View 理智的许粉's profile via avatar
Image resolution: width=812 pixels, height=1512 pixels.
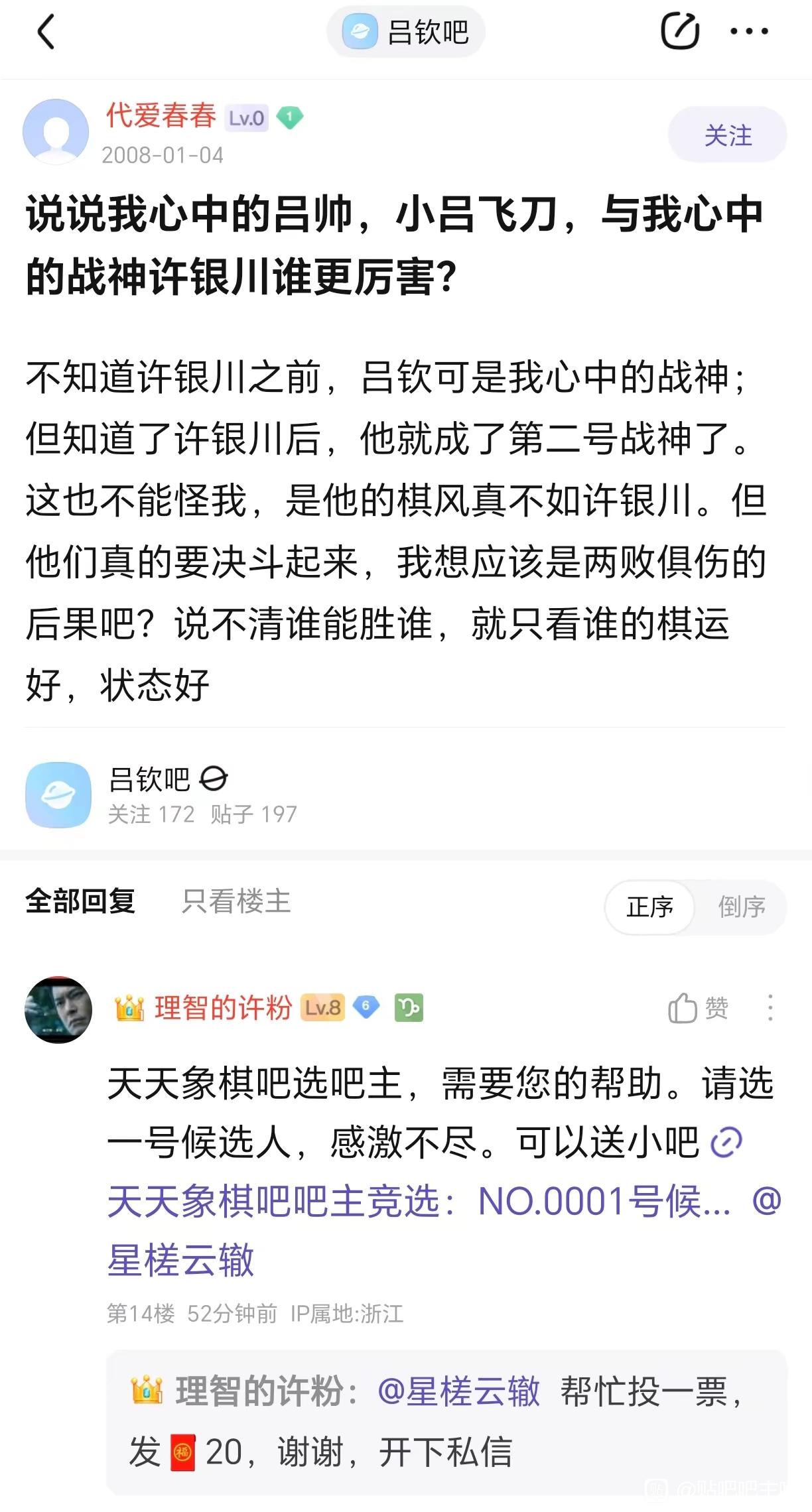click(58, 1009)
